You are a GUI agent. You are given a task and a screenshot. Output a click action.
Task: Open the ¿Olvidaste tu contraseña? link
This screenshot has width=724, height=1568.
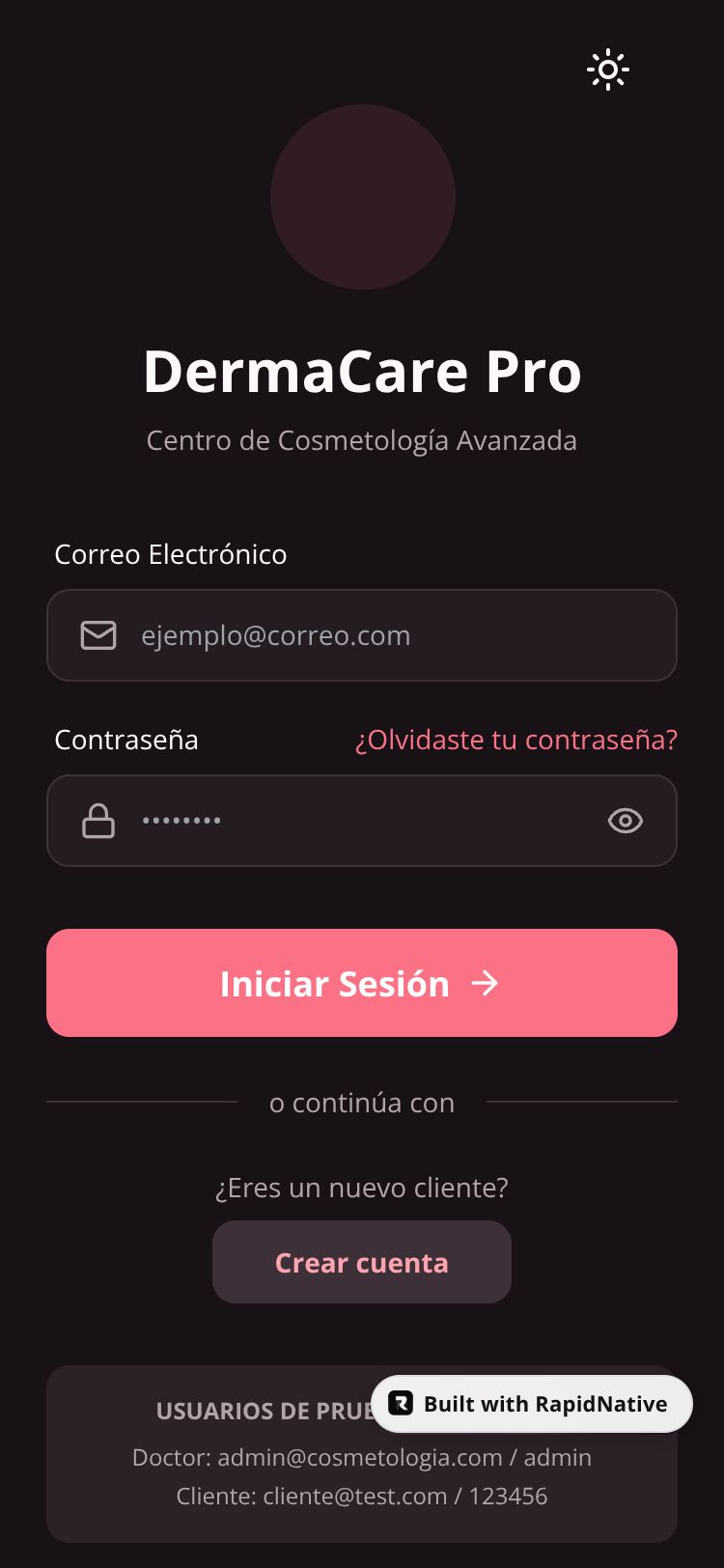tap(515, 740)
